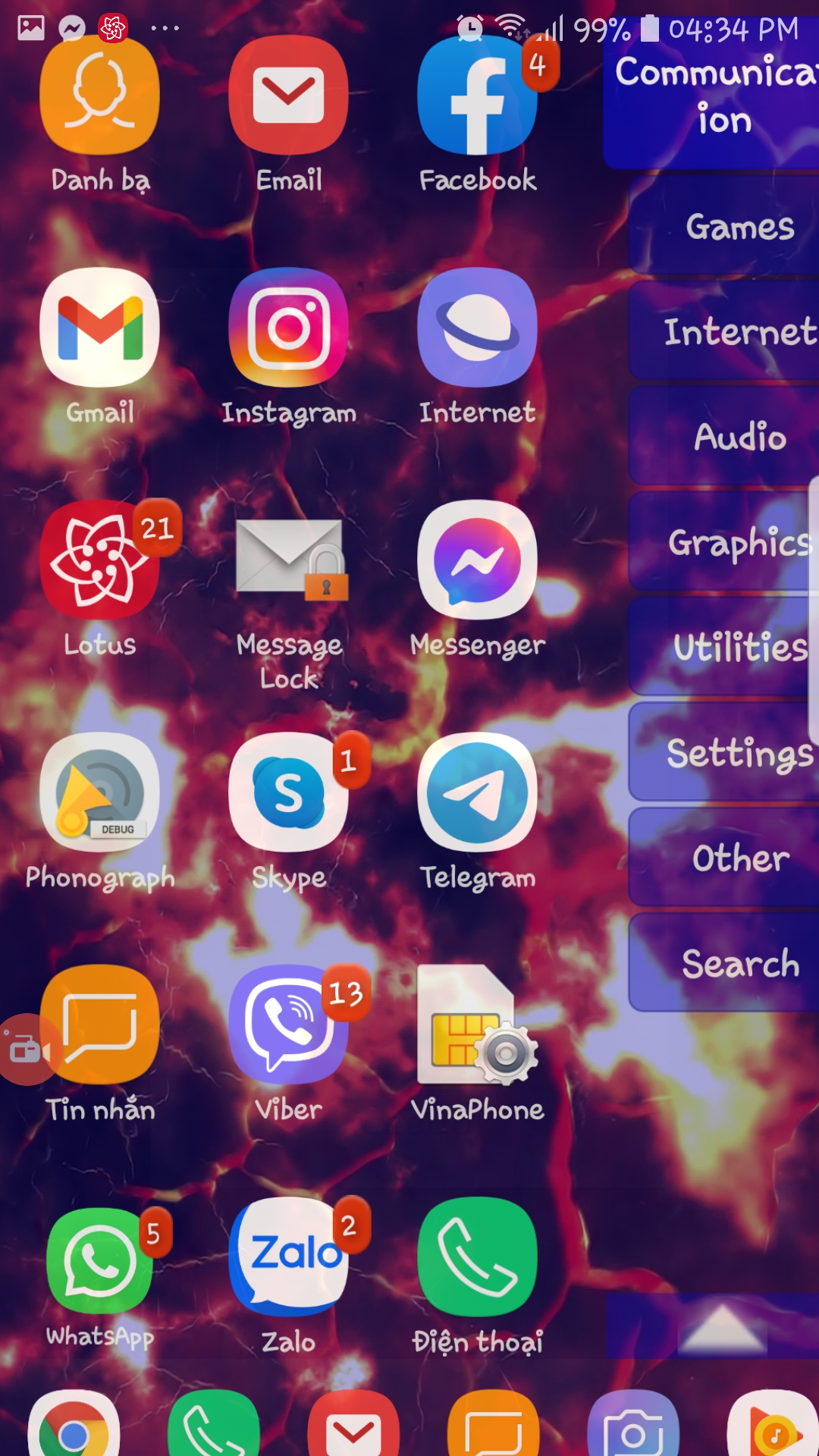The image size is (819, 1456).
Task: Launch Skype
Action: pyautogui.click(x=289, y=792)
